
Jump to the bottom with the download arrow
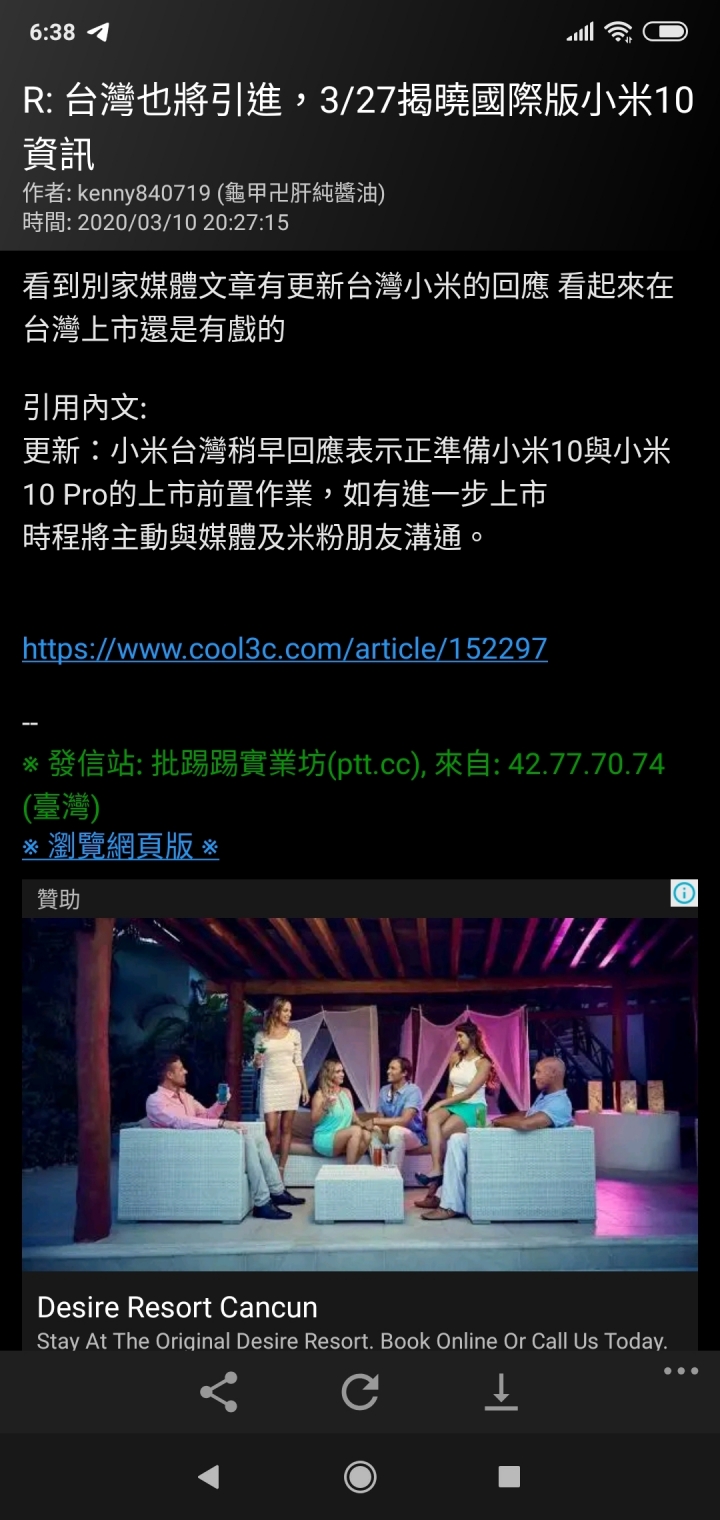501,1392
